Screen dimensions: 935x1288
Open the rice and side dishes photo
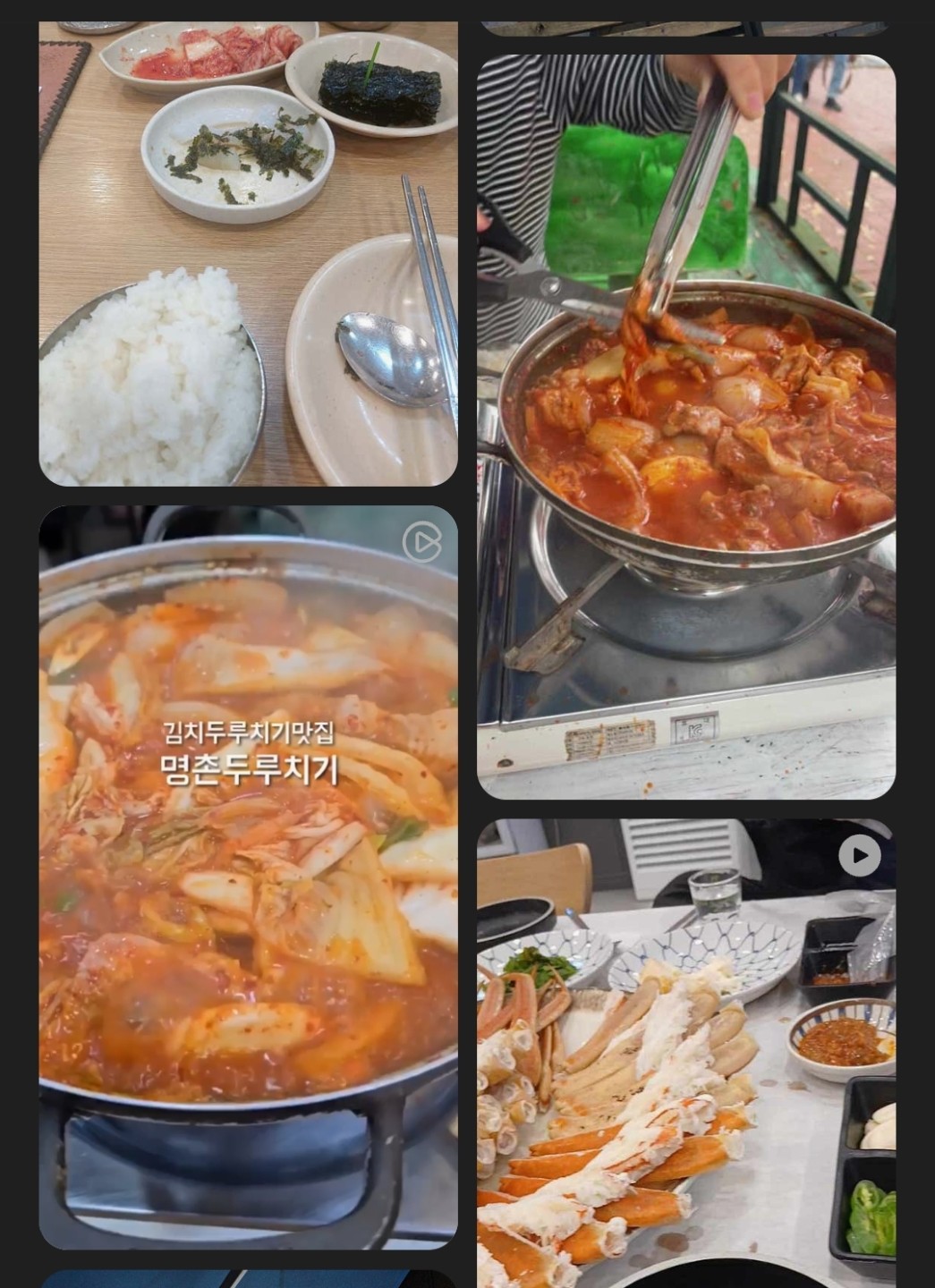(248, 254)
